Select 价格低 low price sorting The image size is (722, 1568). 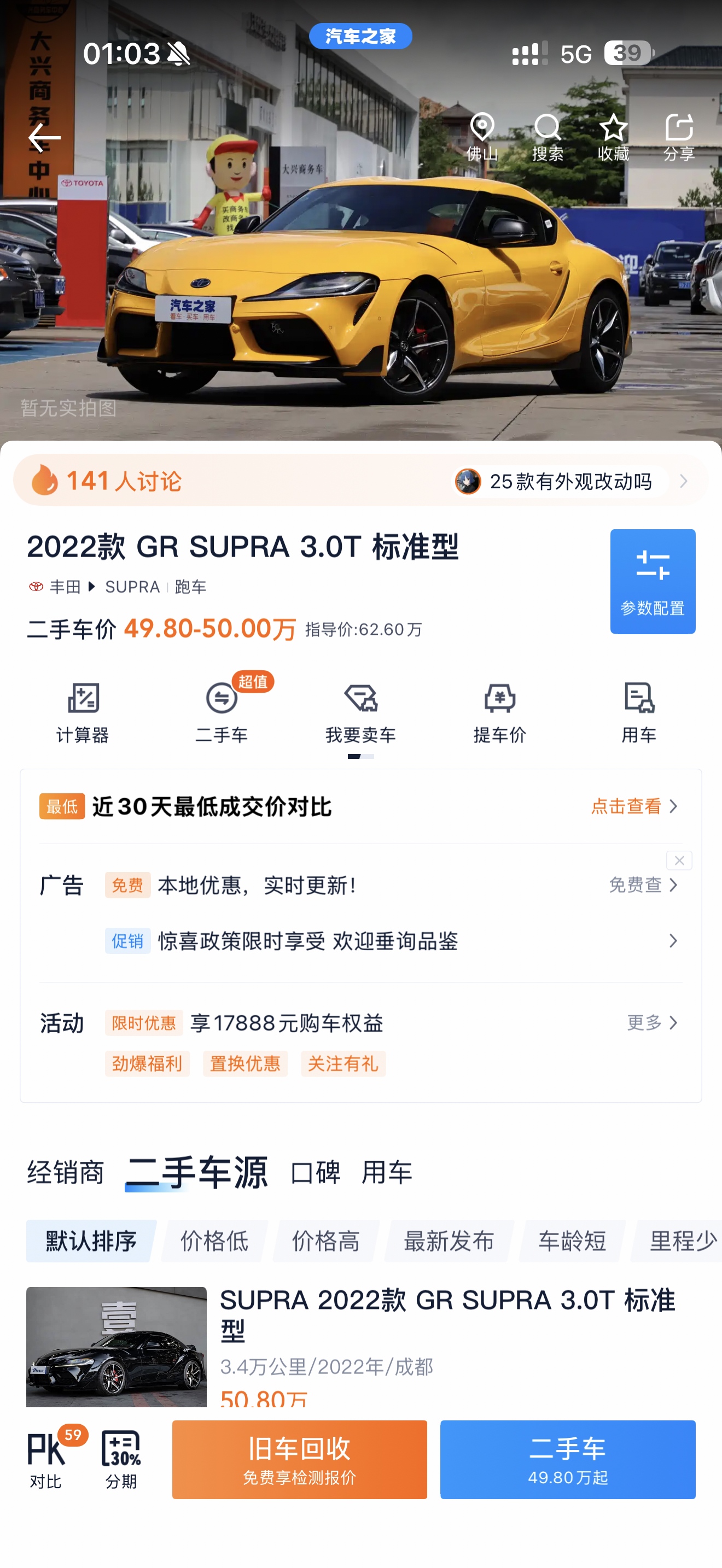tap(216, 1241)
